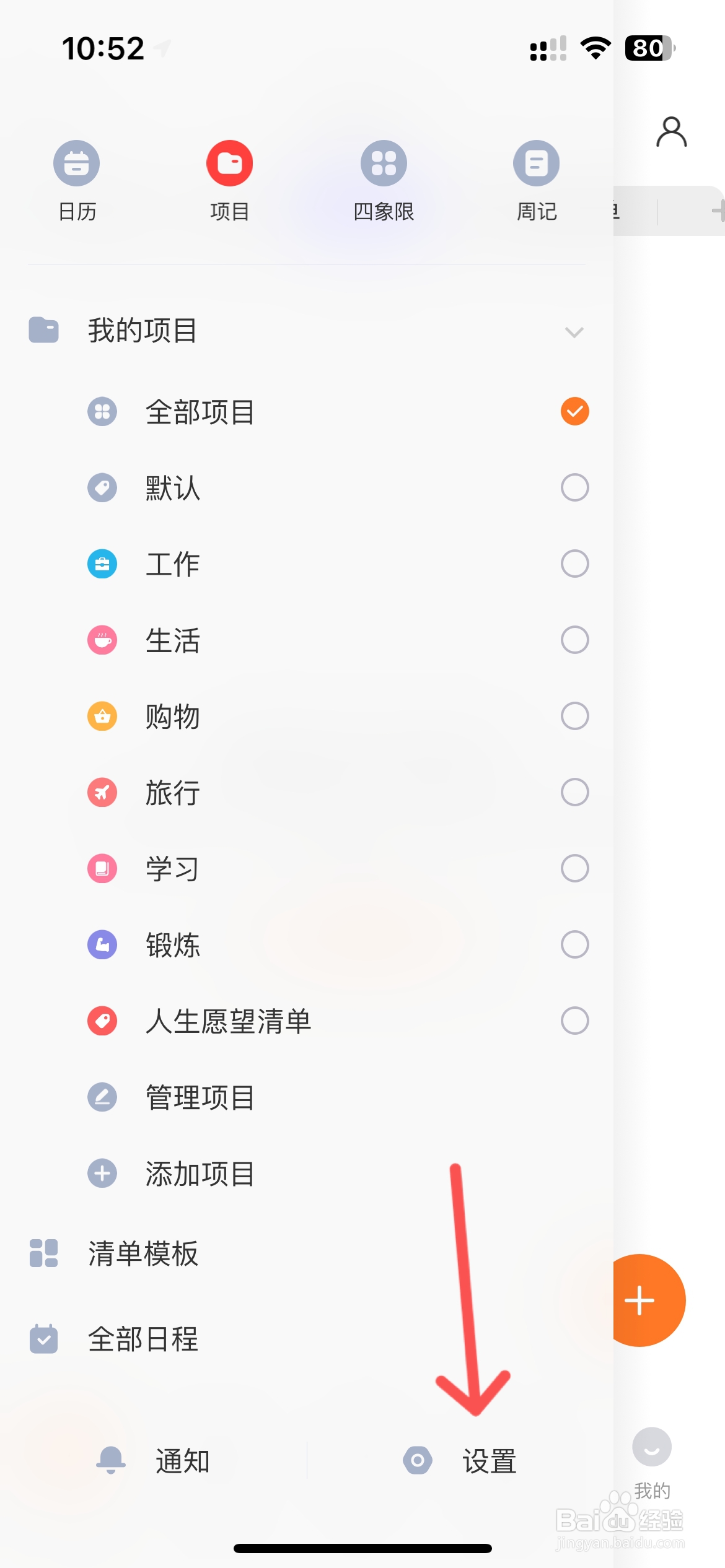Select the 默认 project radio button

click(575, 487)
